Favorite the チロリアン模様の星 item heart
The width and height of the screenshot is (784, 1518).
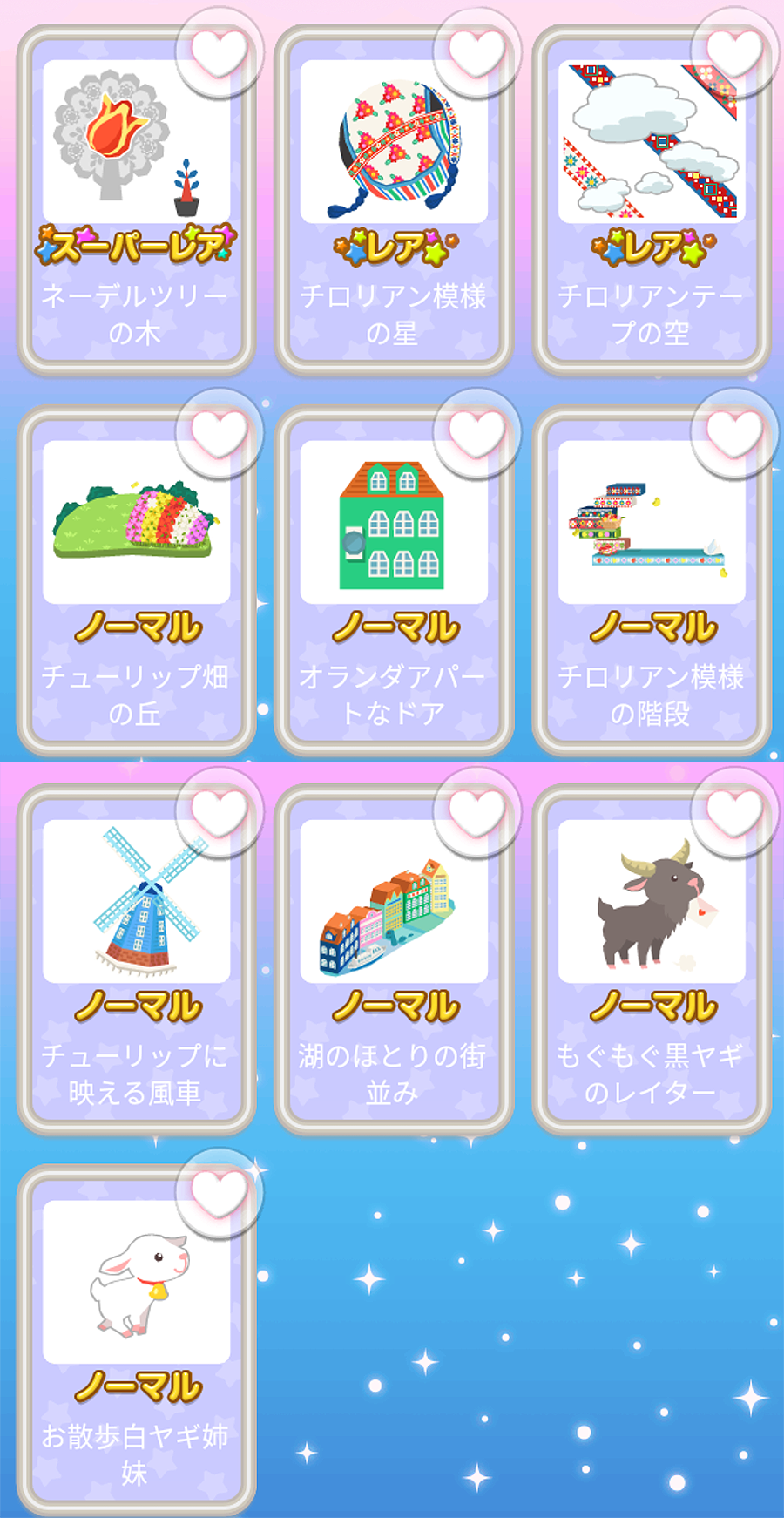[x=476, y=51]
